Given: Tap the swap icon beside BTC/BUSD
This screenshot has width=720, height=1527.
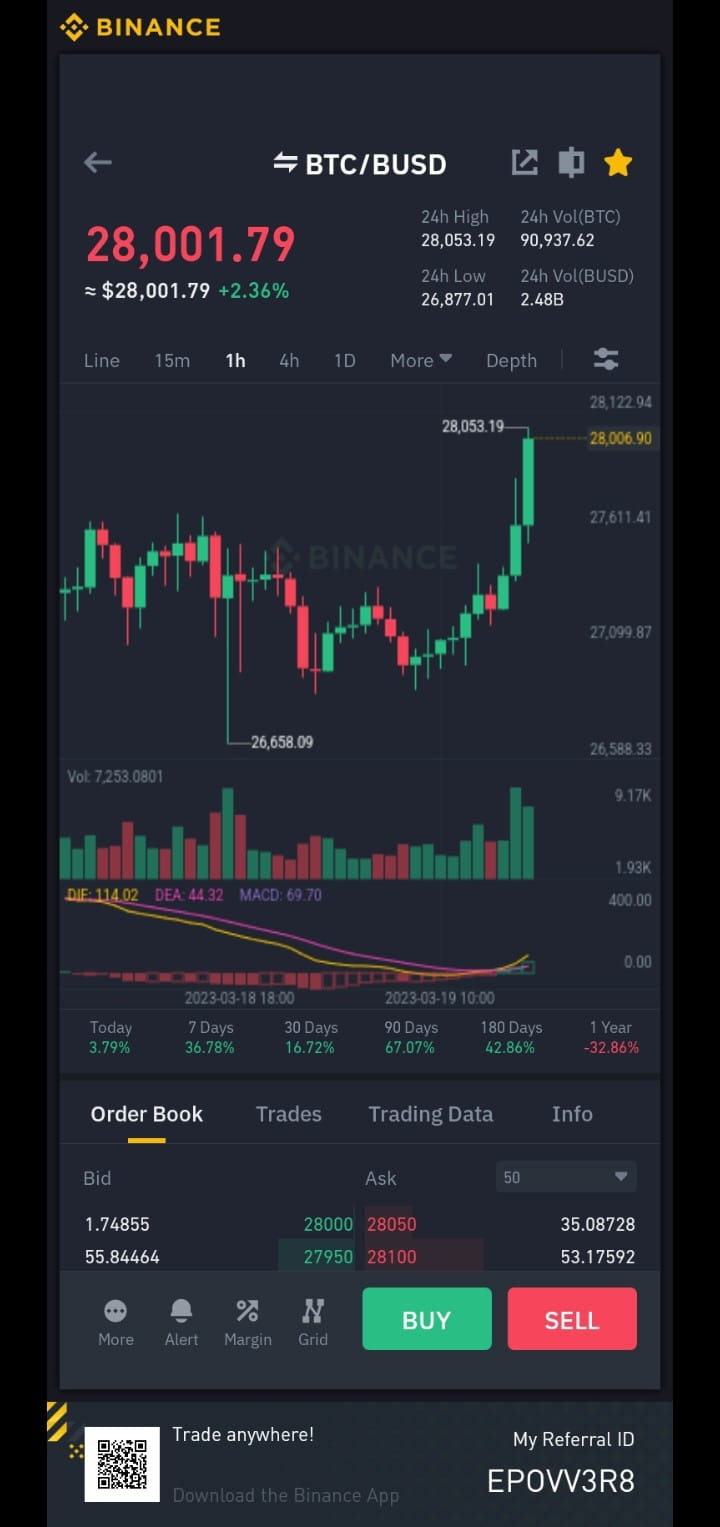Looking at the screenshot, I should coord(283,163).
